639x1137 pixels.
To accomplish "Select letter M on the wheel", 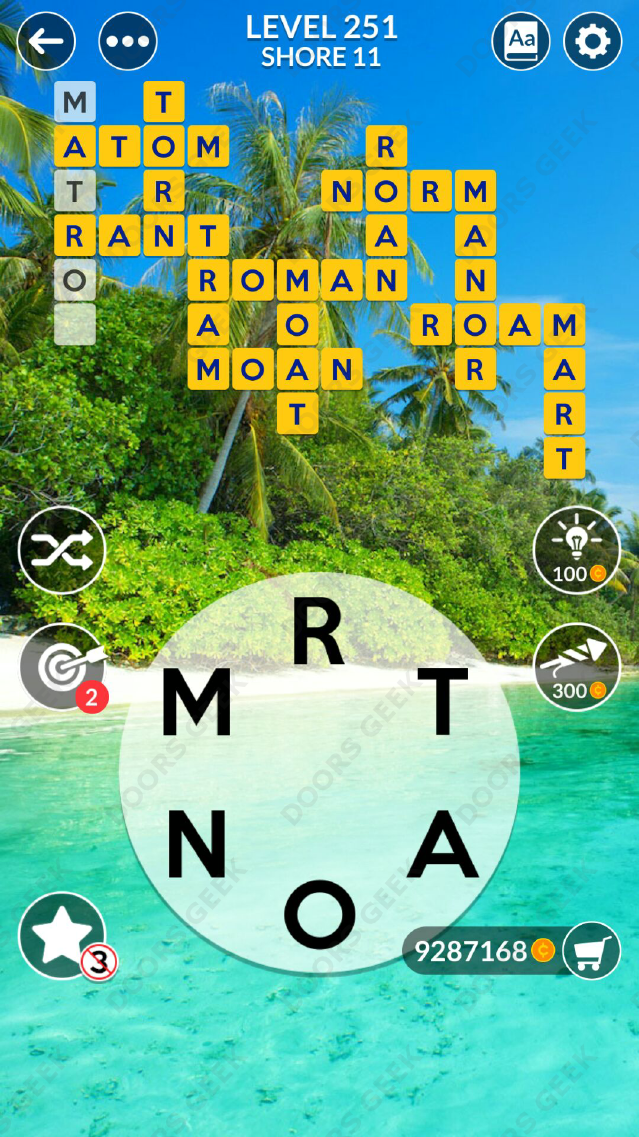I will pos(197,703).
